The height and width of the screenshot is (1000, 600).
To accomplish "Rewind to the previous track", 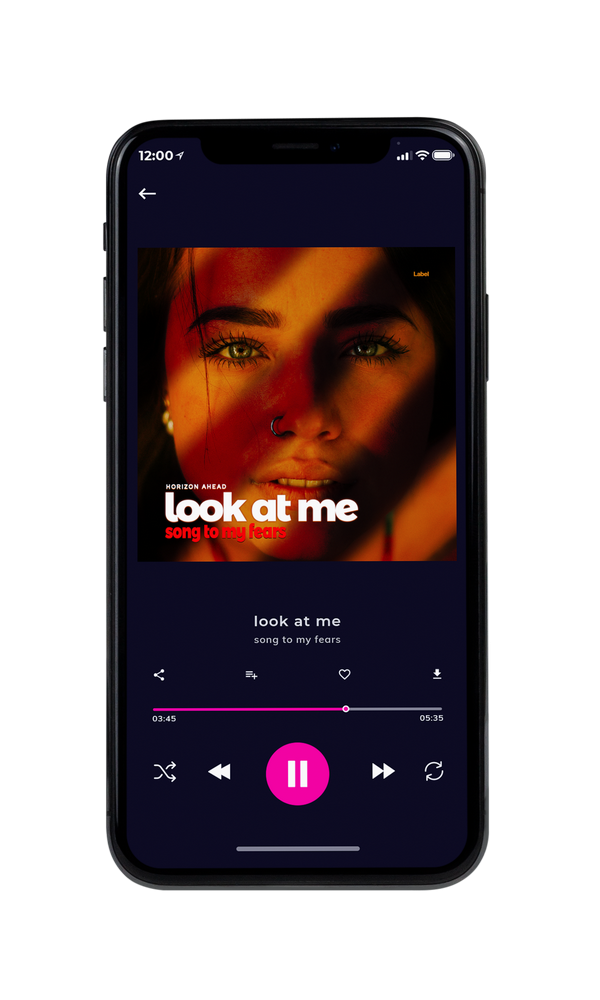I will coord(219,772).
